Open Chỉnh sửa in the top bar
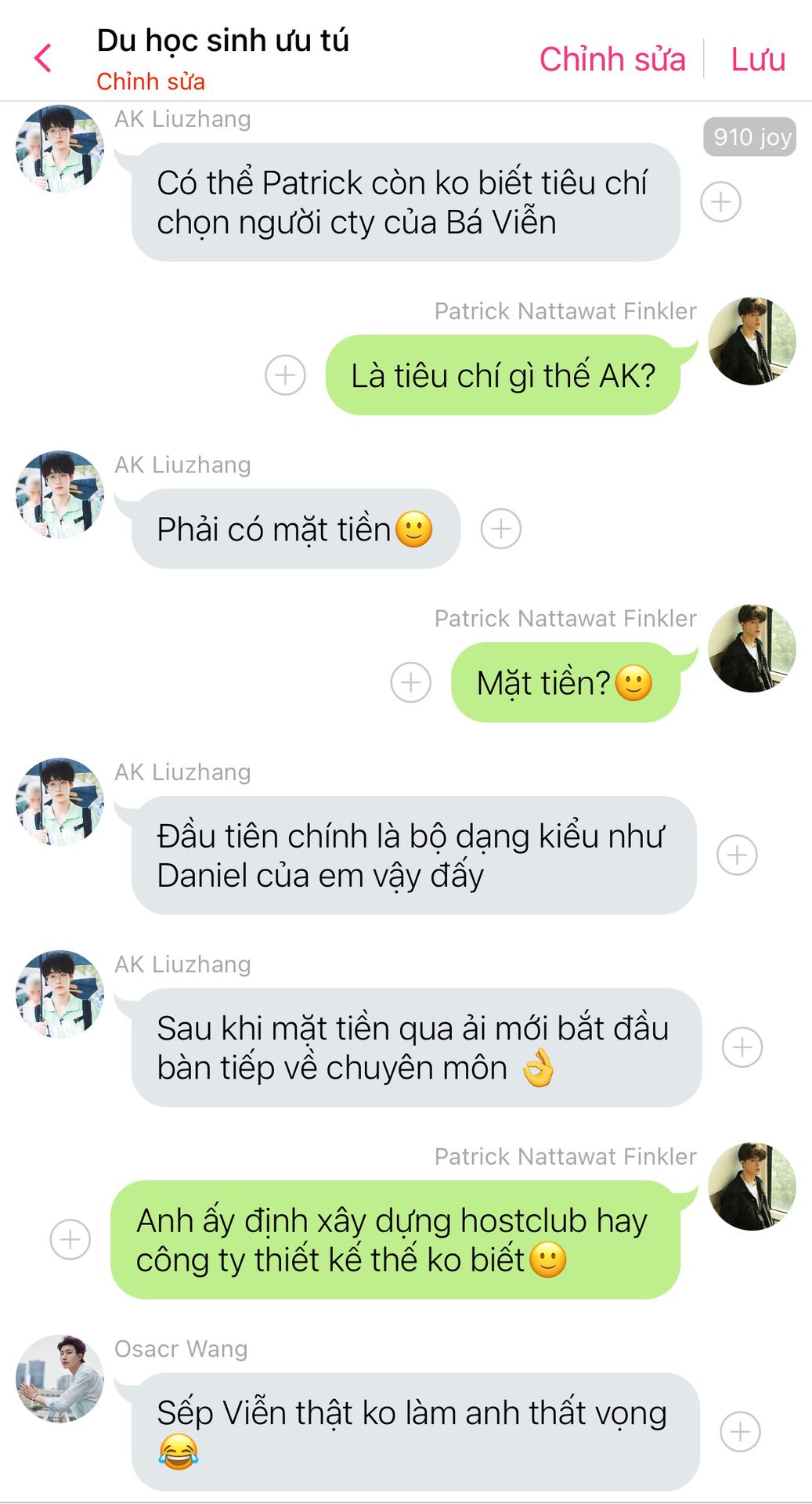The image size is (812, 1504). 612,60
